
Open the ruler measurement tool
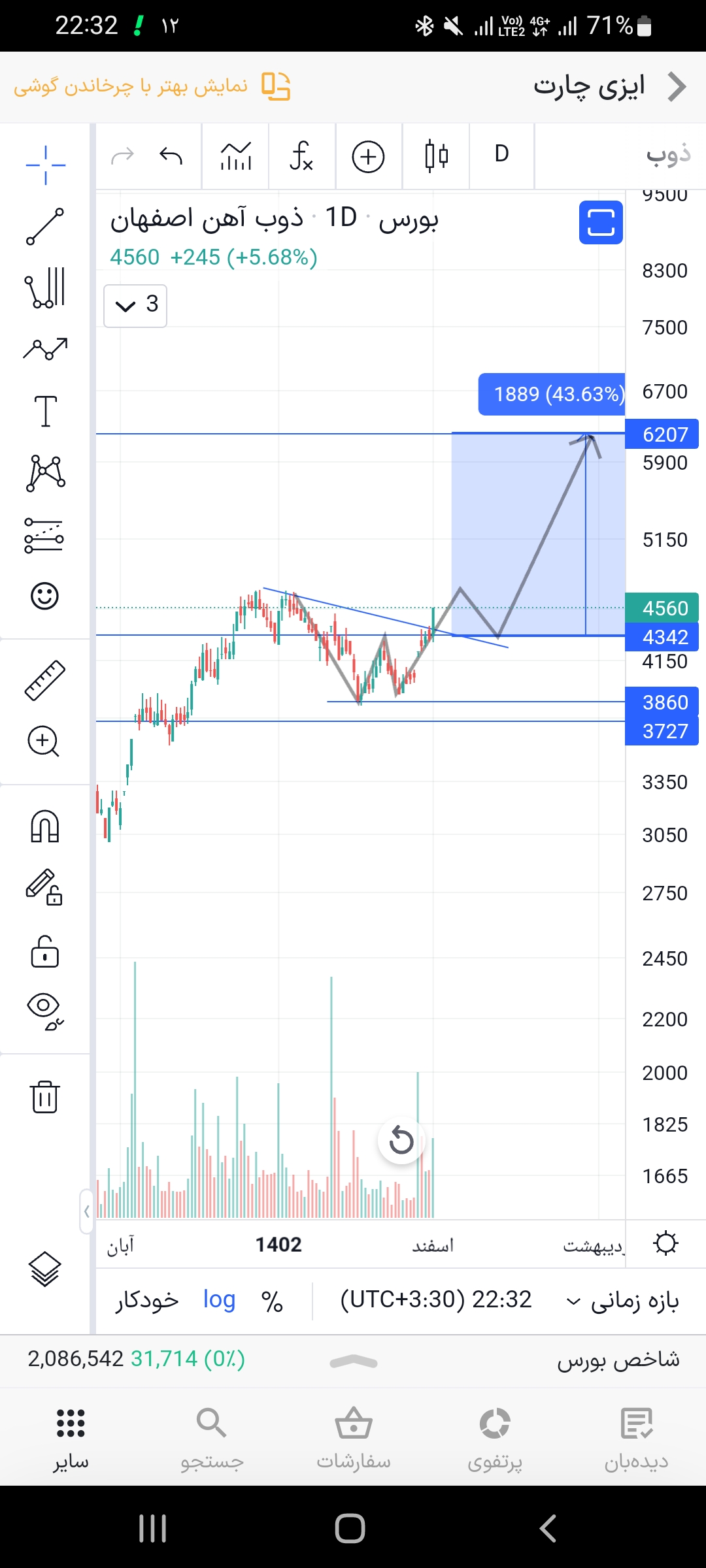[44, 680]
